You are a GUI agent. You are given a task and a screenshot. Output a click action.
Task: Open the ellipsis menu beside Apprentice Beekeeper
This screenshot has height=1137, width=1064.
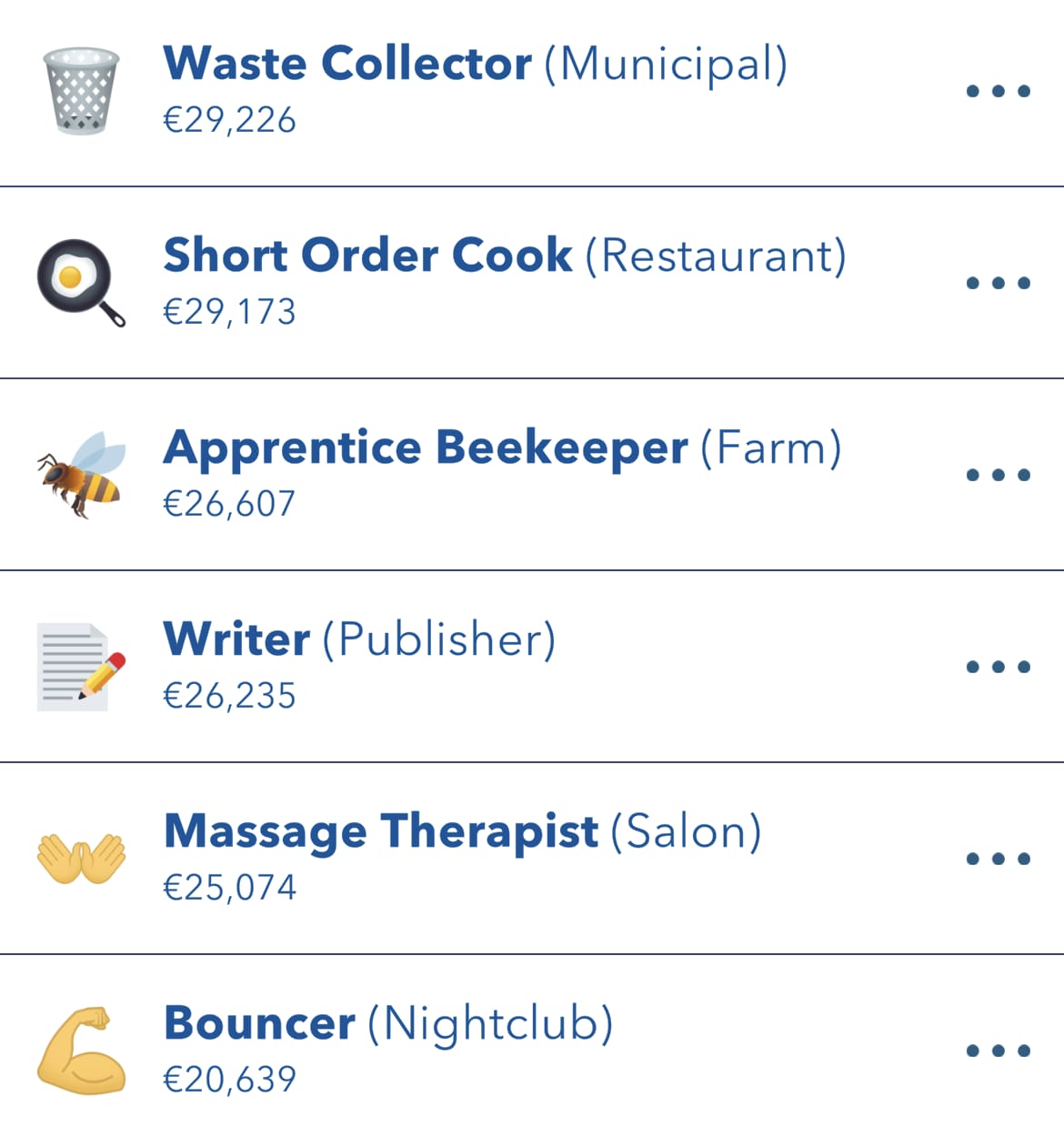coord(997,473)
